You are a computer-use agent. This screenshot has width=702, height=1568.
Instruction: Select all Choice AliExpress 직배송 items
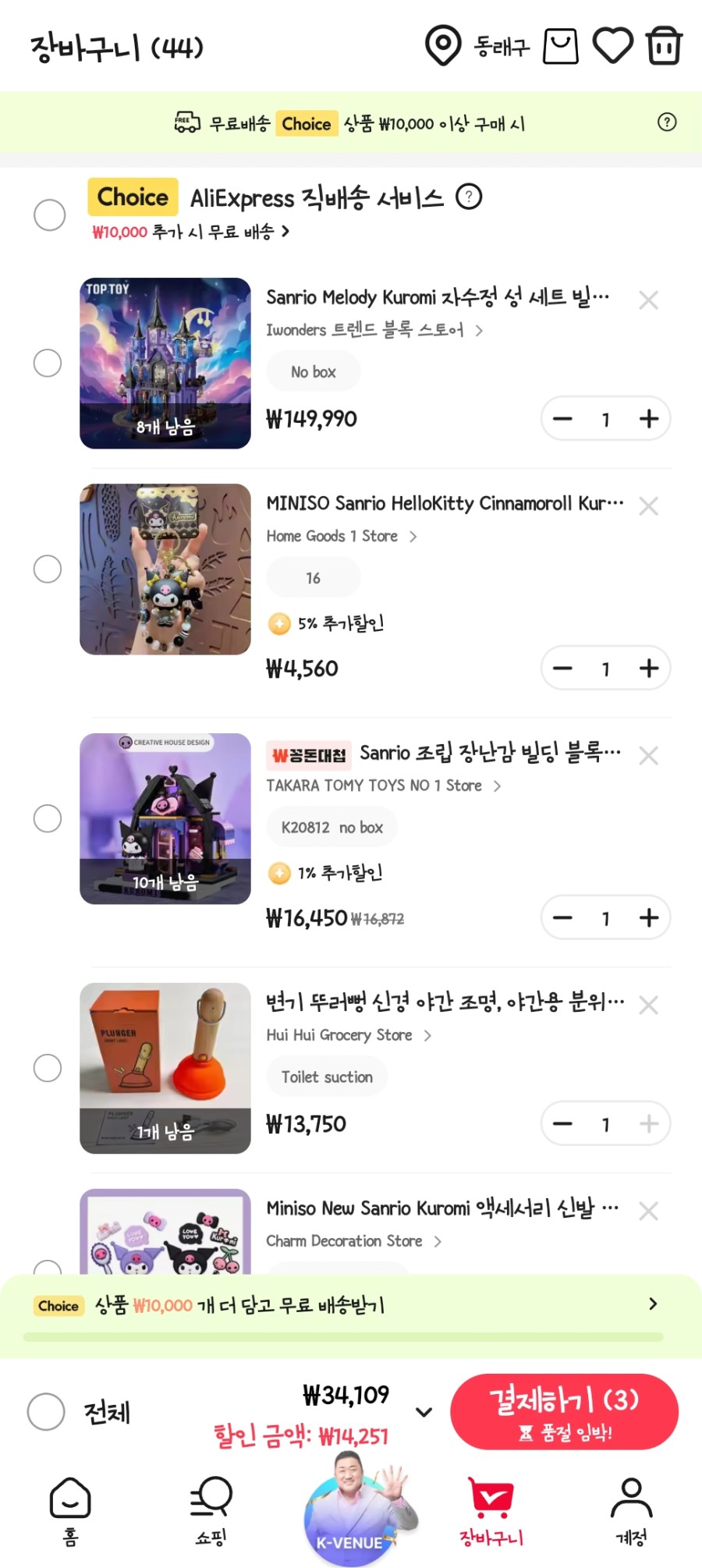[x=49, y=215]
